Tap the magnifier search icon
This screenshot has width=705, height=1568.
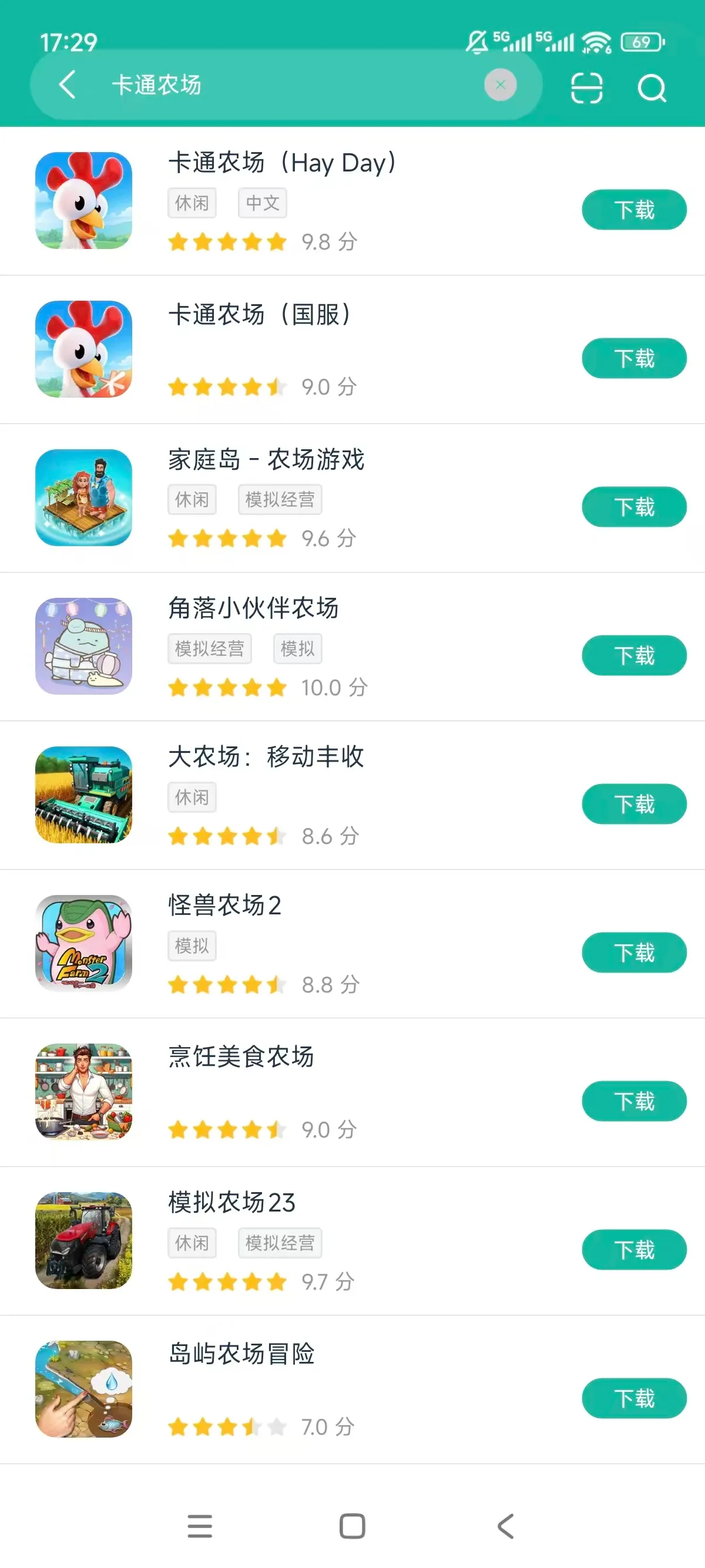pos(652,88)
